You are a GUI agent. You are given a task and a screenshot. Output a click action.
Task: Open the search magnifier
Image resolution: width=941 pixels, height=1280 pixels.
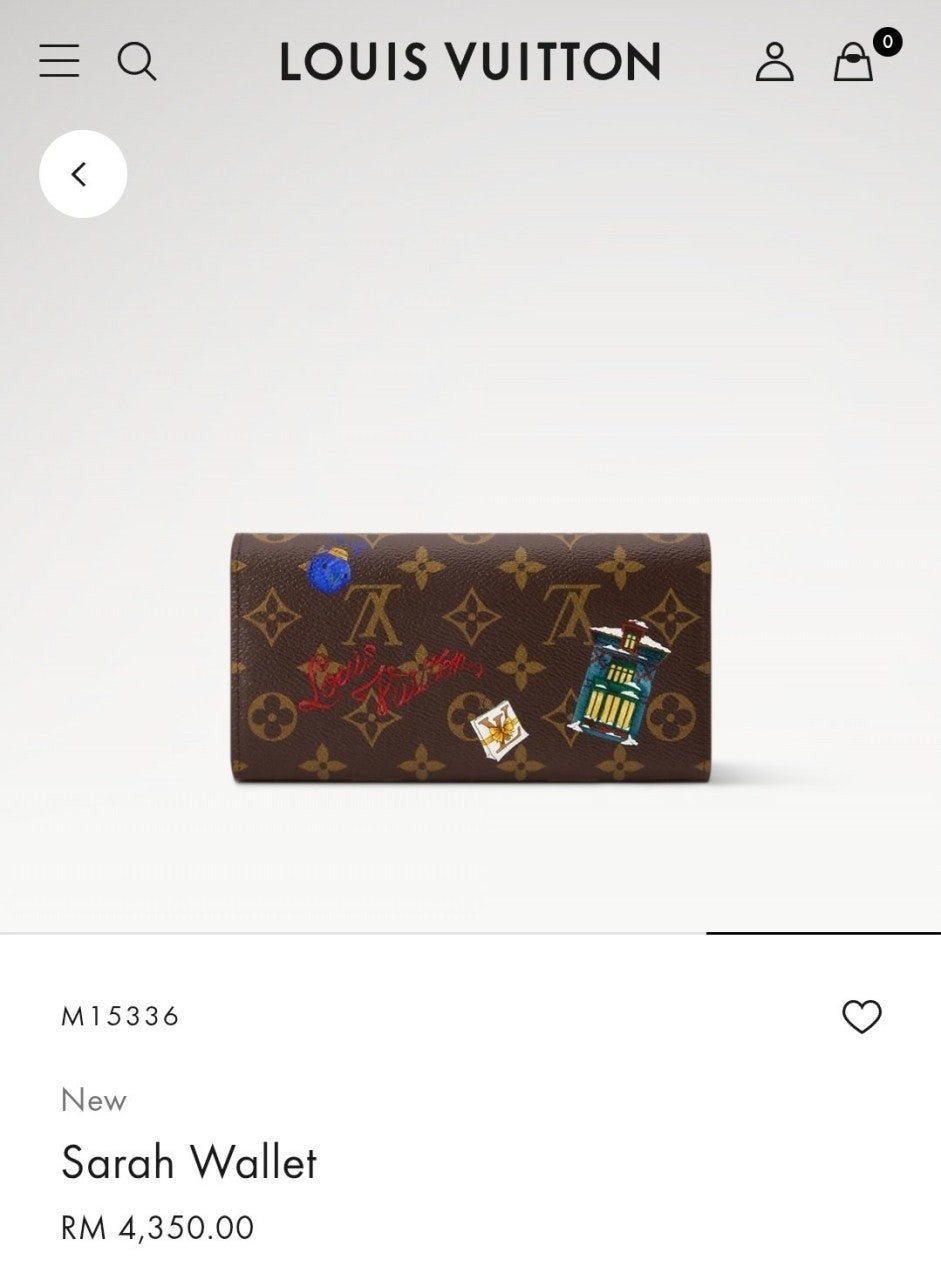point(136,61)
